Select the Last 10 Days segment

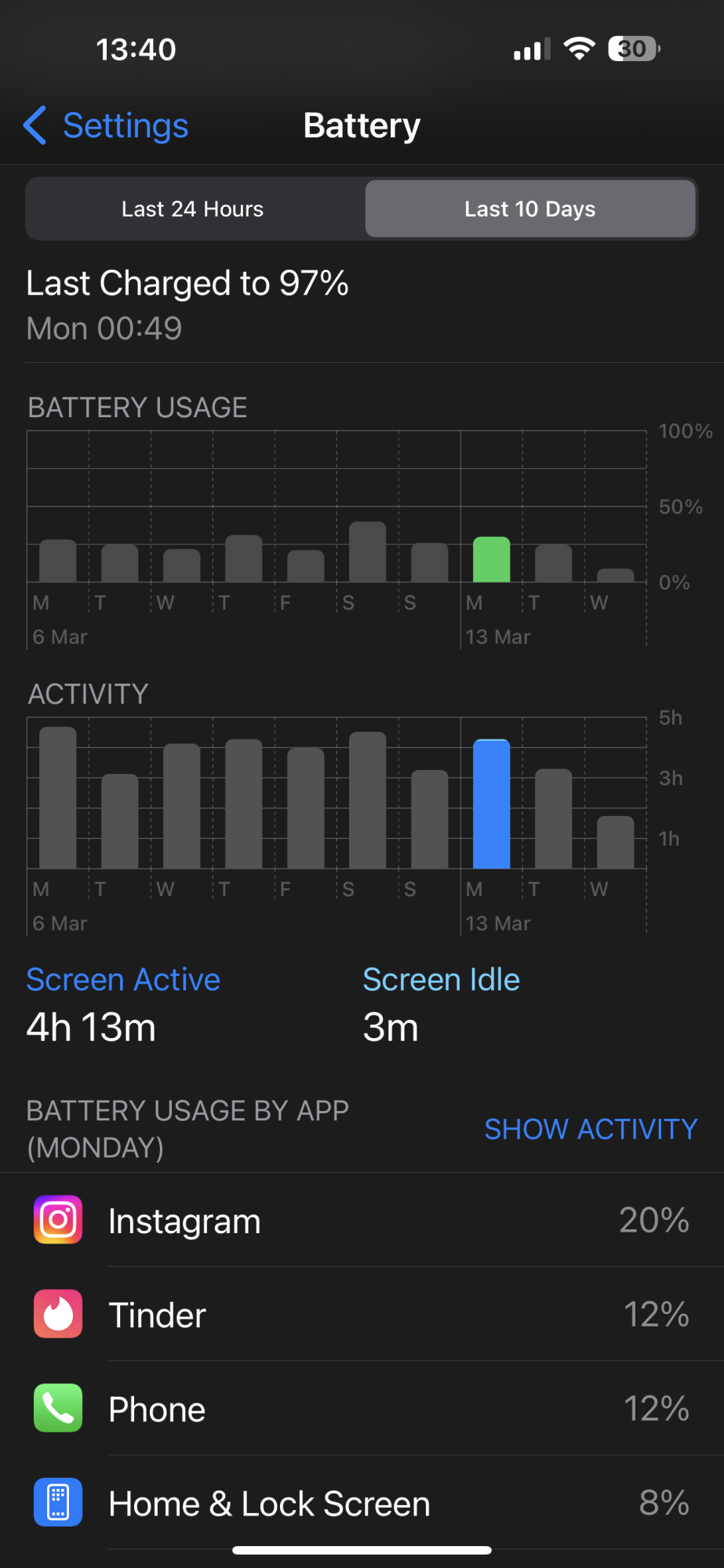click(x=530, y=209)
